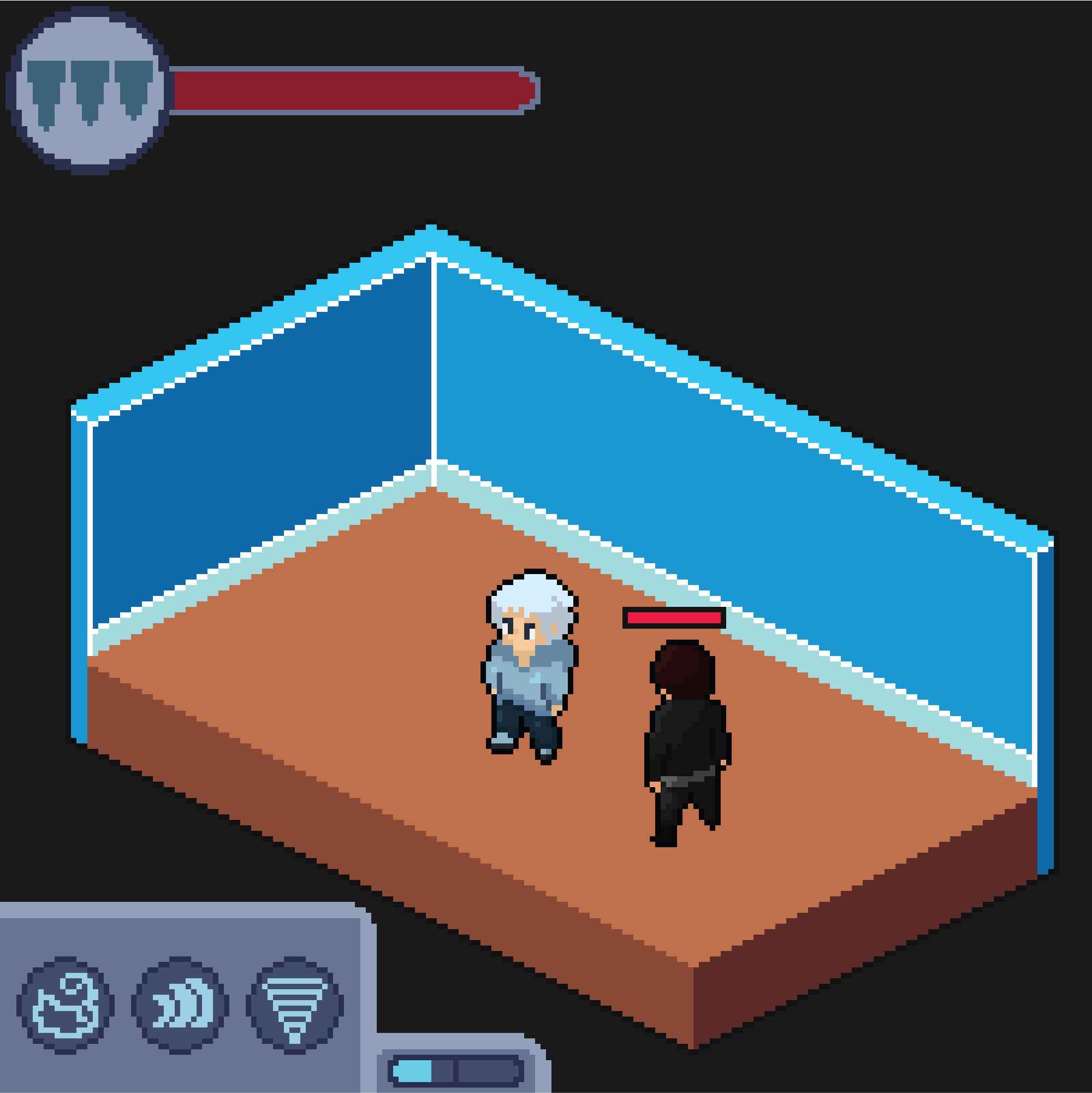Cast the tornado ability
1092x1093 pixels.
(294, 1005)
